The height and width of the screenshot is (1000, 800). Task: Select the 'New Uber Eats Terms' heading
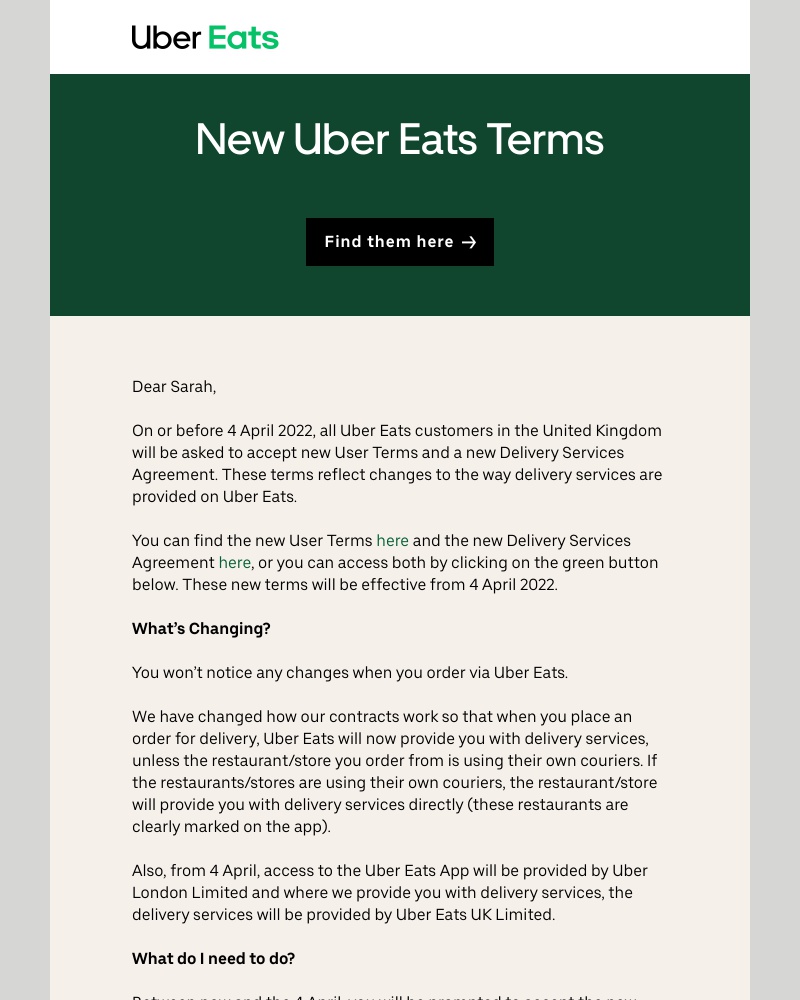[x=399, y=139]
